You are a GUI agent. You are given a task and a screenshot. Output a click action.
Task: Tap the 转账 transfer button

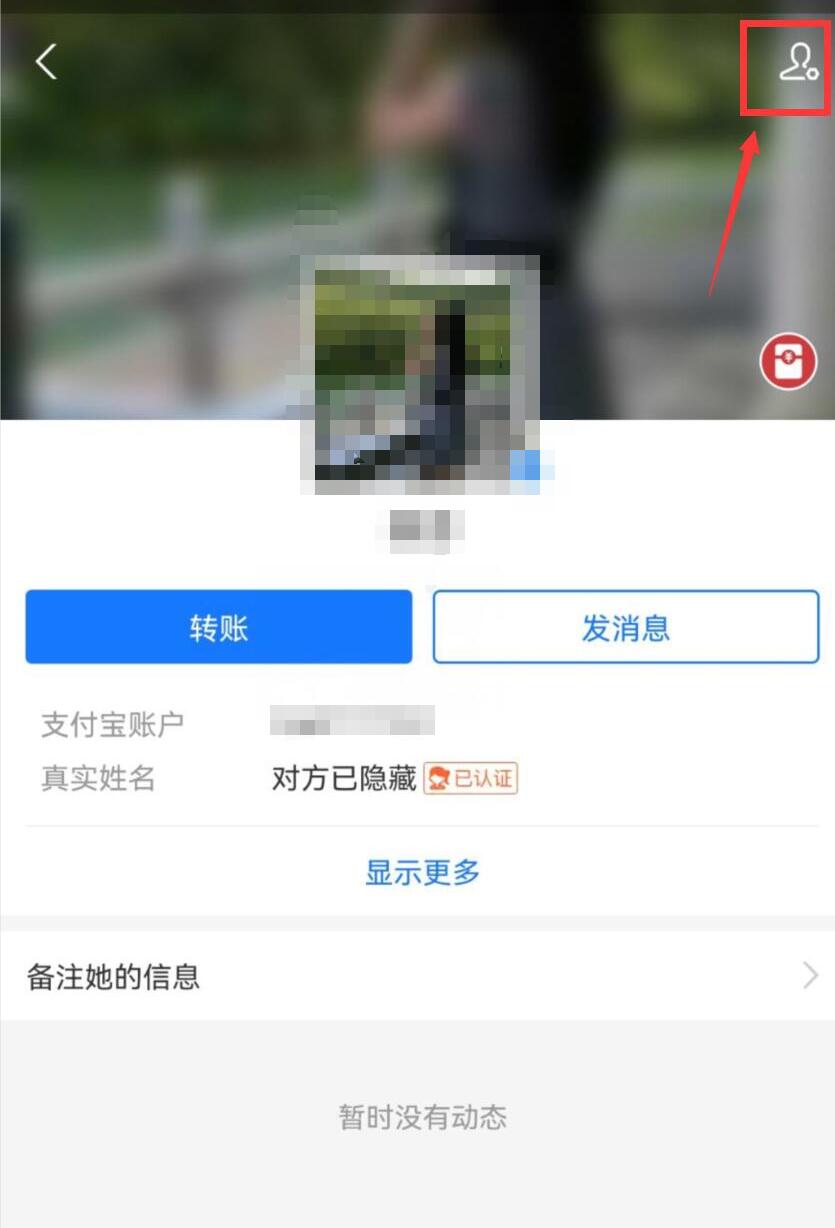coord(219,627)
